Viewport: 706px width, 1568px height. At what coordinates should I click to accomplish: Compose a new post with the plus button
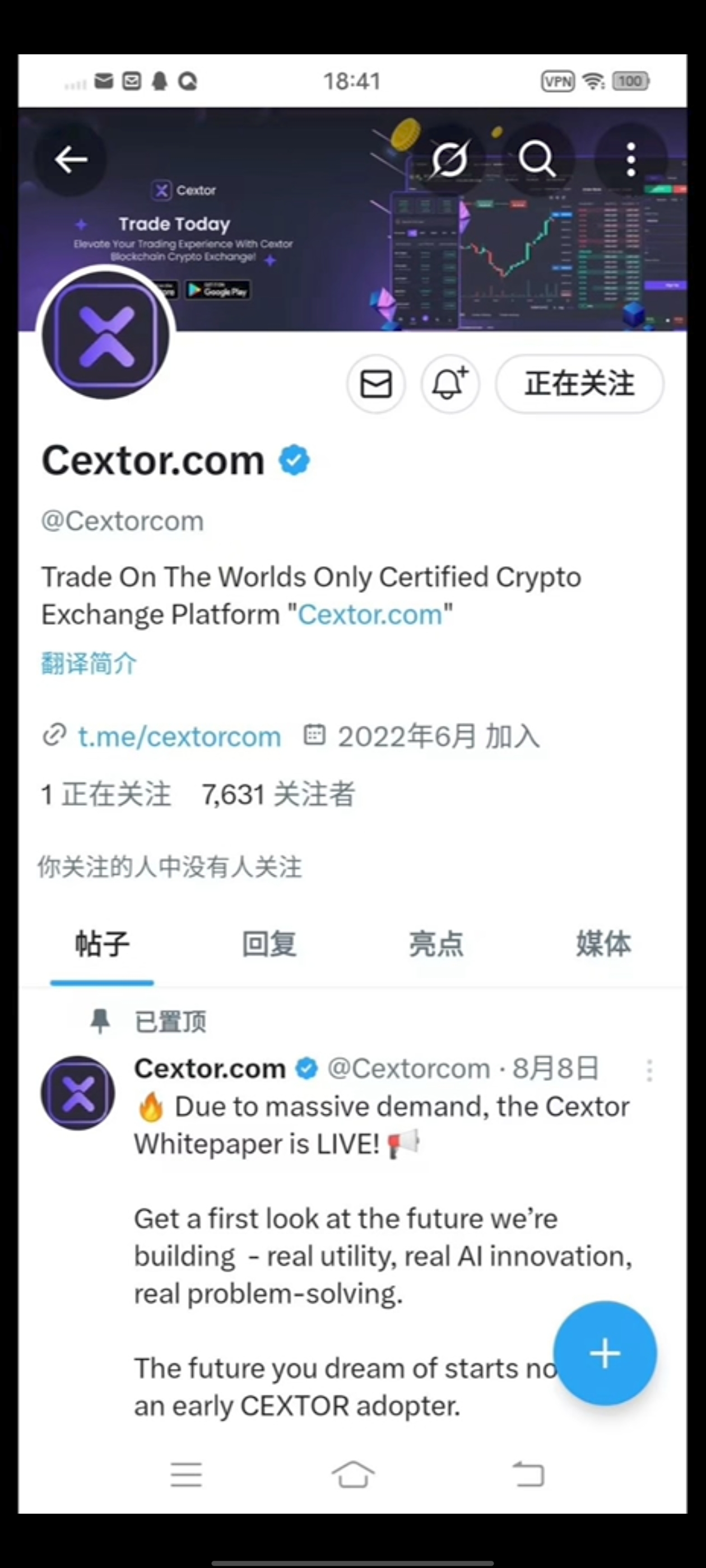pyautogui.click(x=604, y=1353)
